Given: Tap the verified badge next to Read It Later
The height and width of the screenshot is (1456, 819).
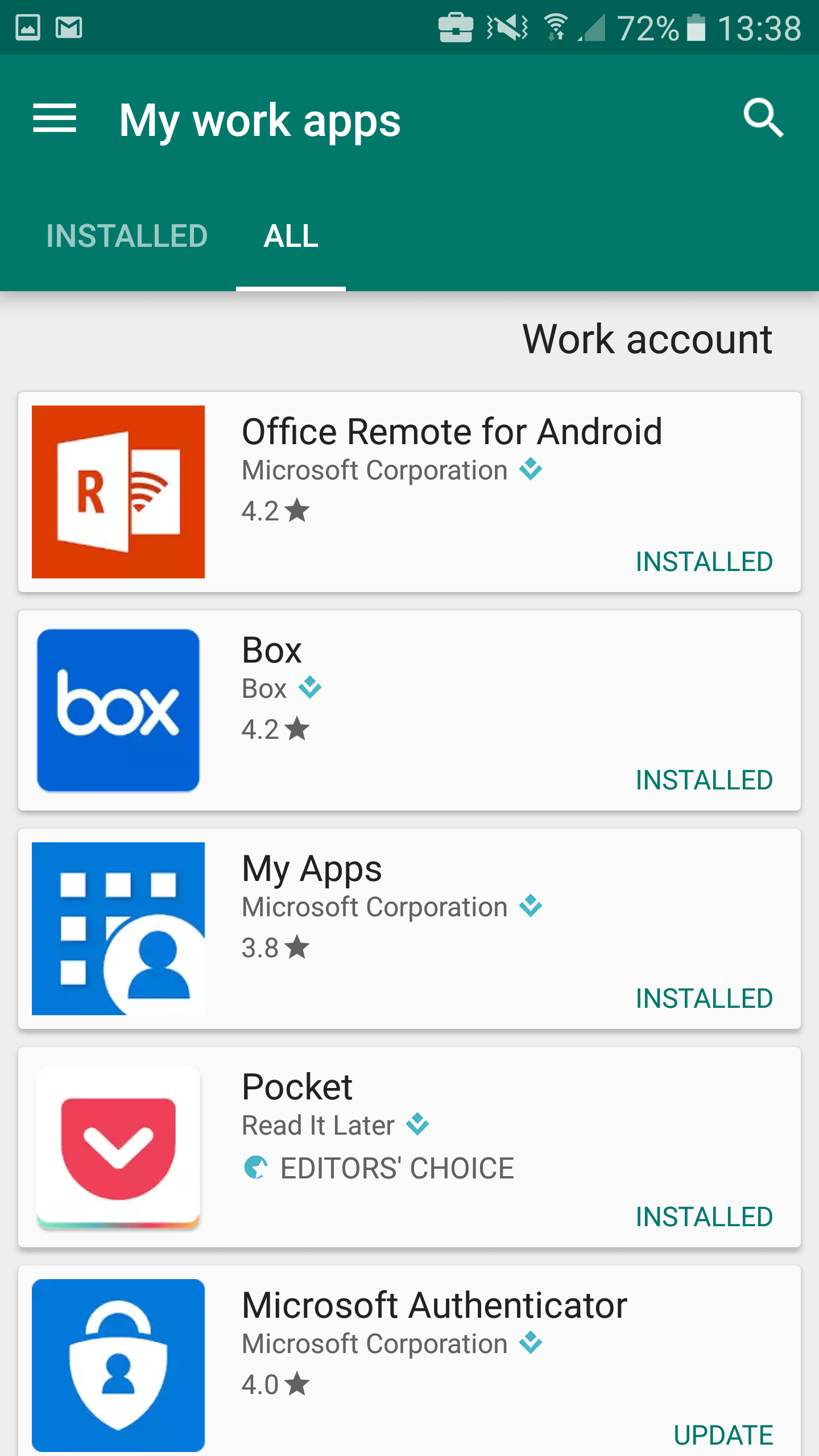Looking at the screenshot, I should click(417, 1124).
